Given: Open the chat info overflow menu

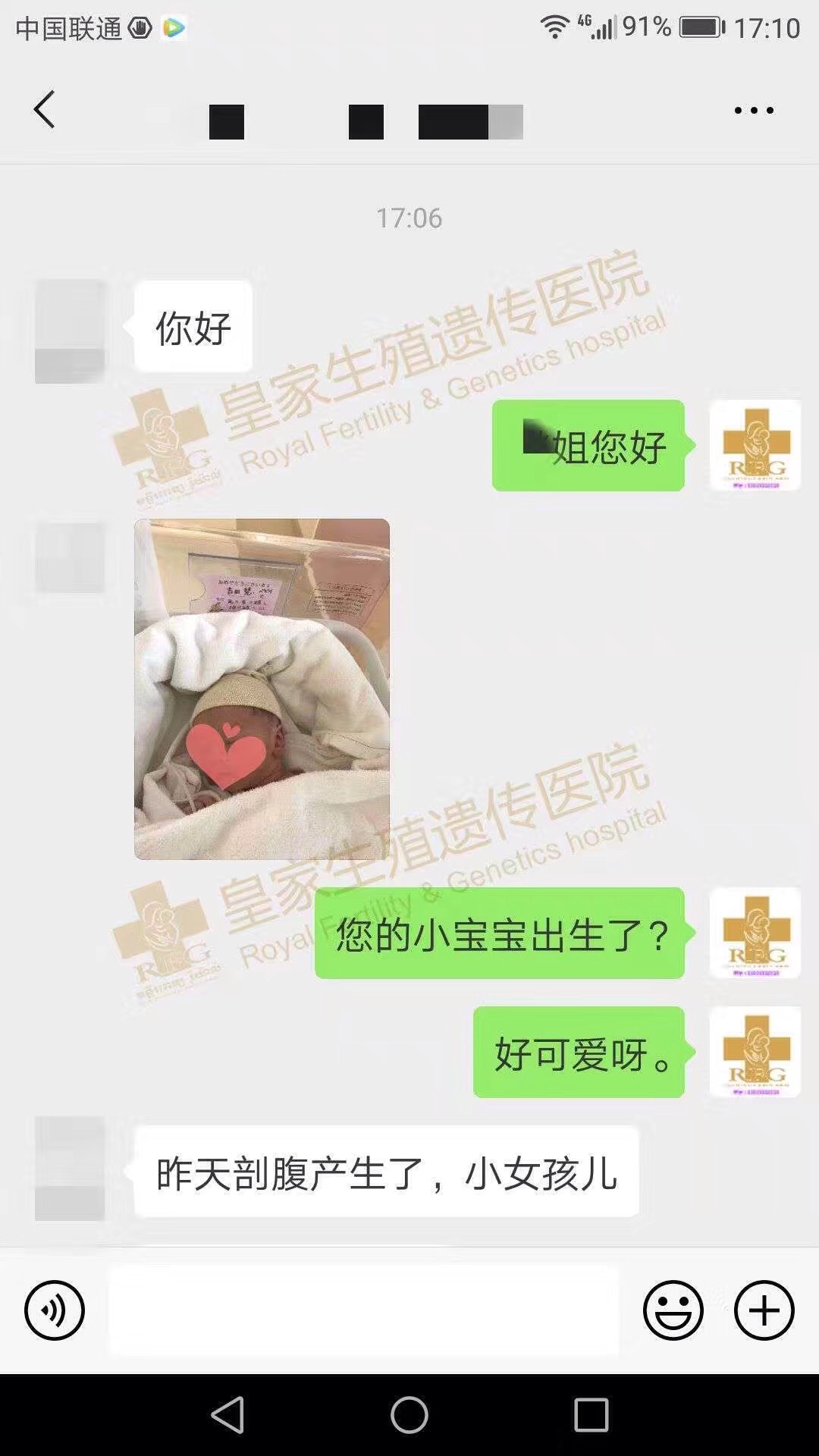Looking at the screenshot, I should coord(753,111).
